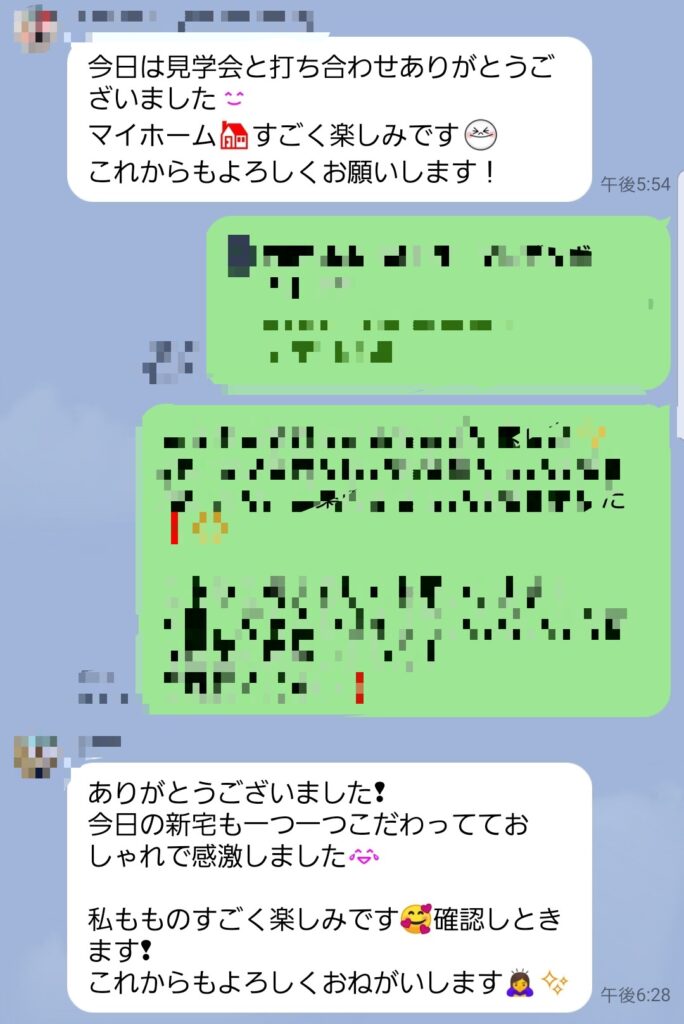Viewport: 684px width, 1024px height.
Task: Open the profile picture above the 見学会 message
Action: (x=34, y=28)
